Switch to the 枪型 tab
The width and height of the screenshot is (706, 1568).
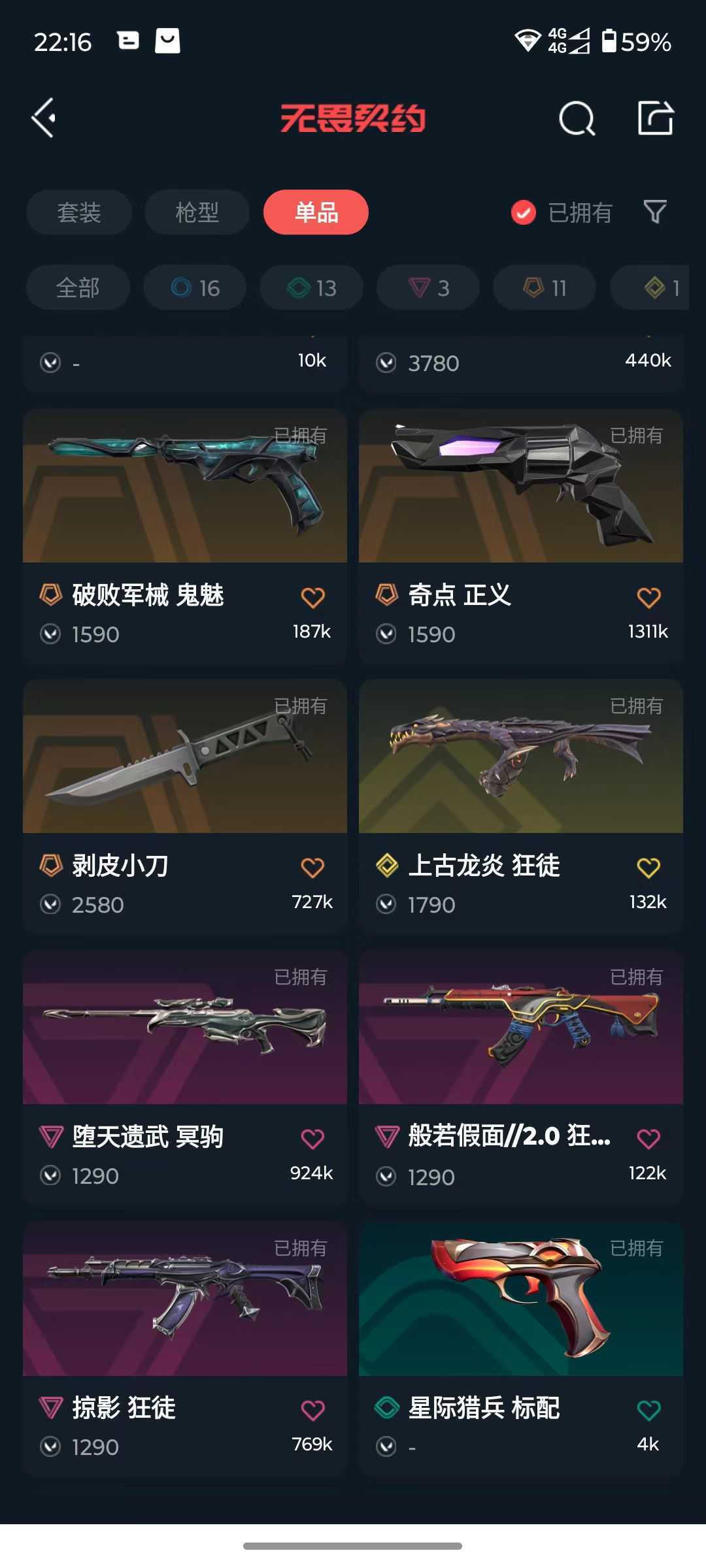click(x=197, y=212)
